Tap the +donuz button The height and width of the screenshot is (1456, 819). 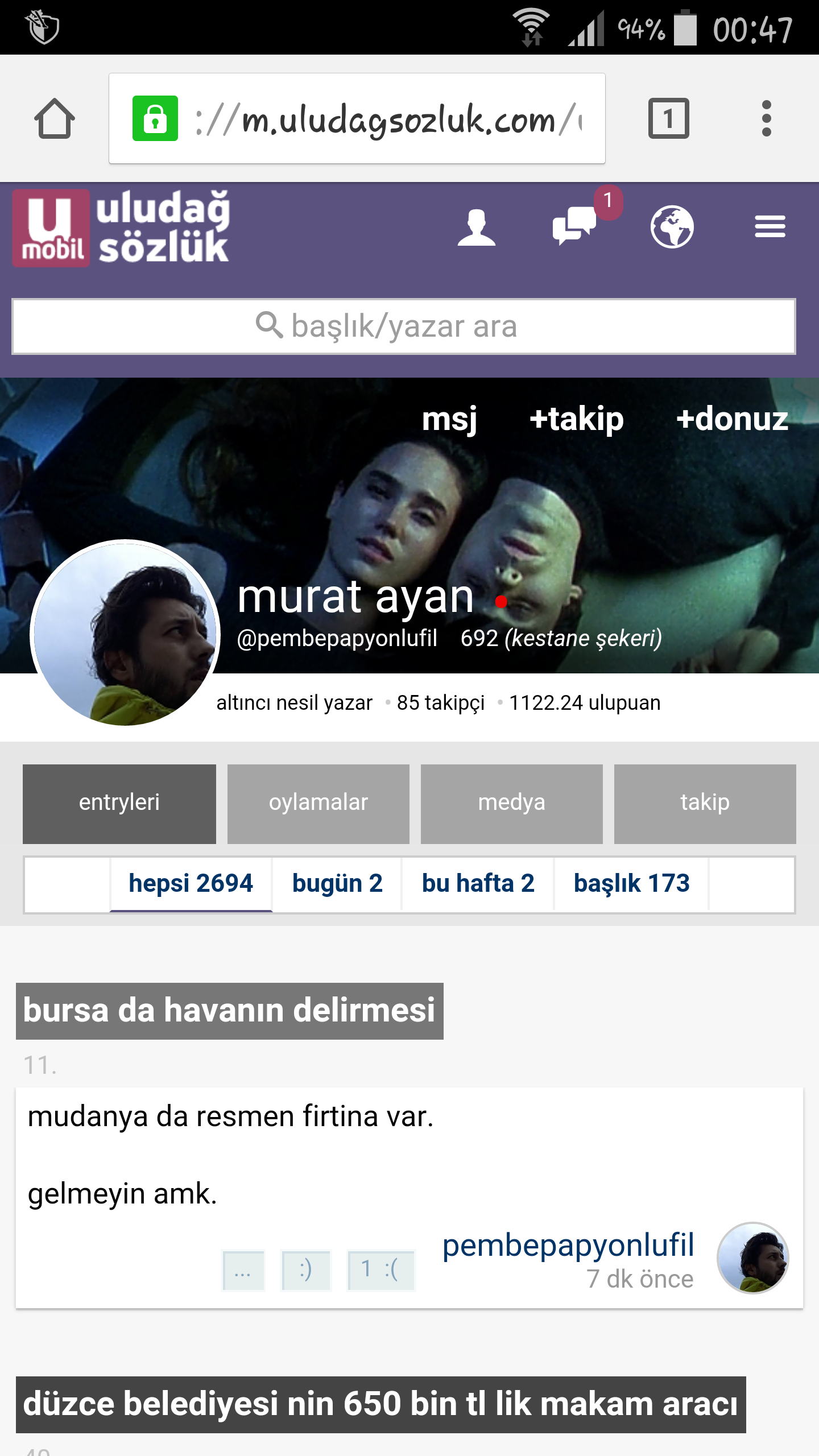coord(732,419)
